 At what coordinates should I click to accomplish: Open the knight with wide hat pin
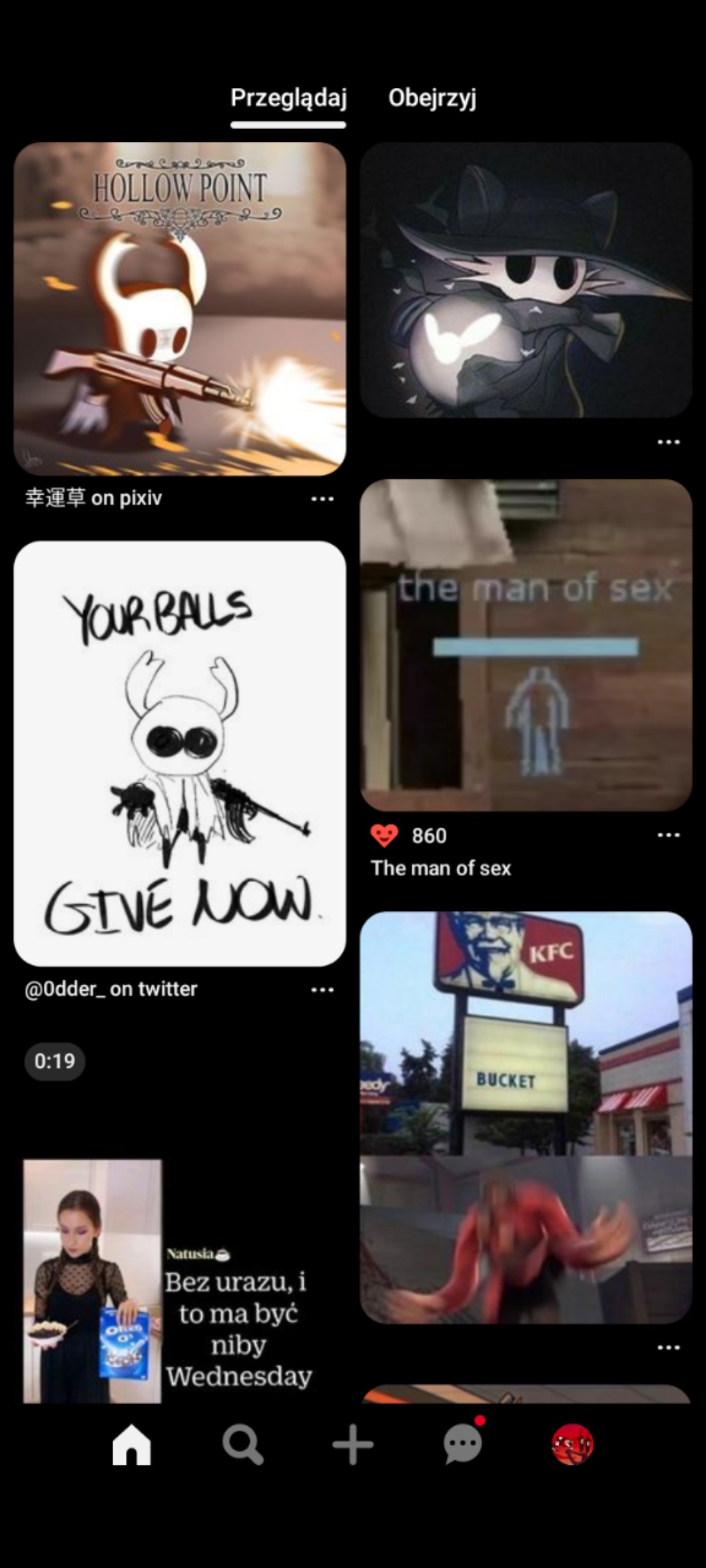coord(526,280)
